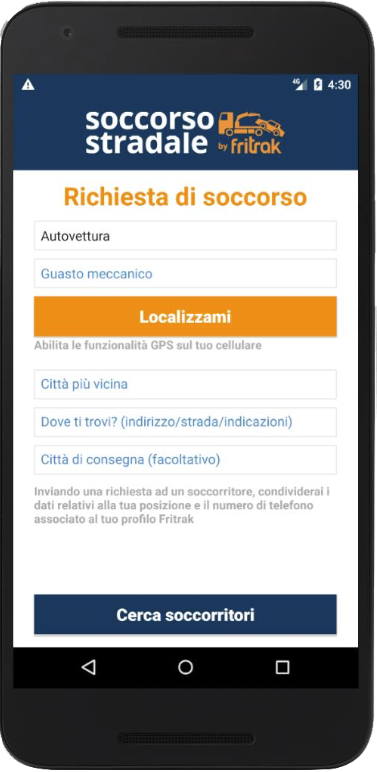
Task: Enter the Dove ti trovi address field
Action: 185,422
